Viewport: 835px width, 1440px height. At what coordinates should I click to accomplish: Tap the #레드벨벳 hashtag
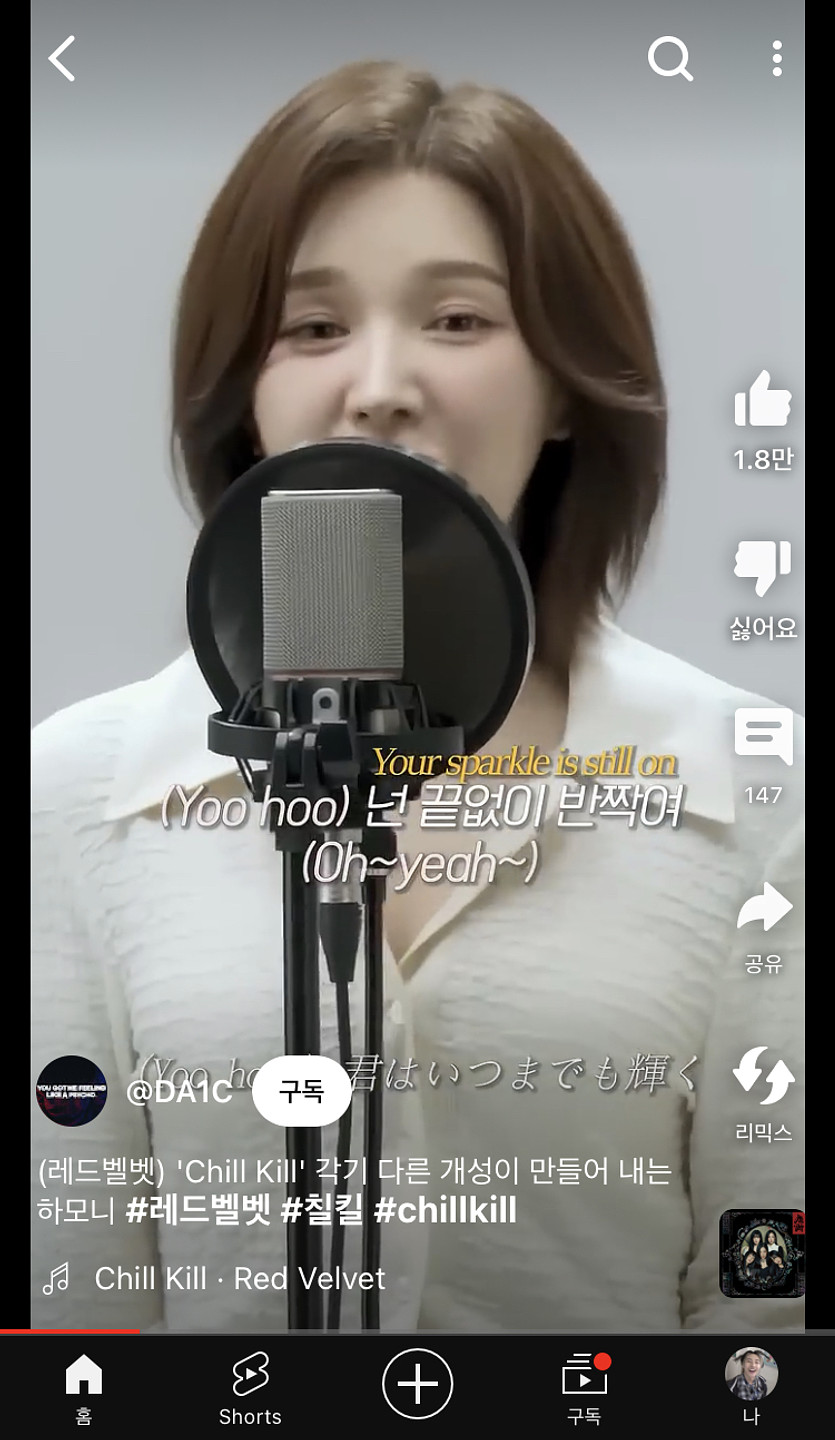point(199,1211)
